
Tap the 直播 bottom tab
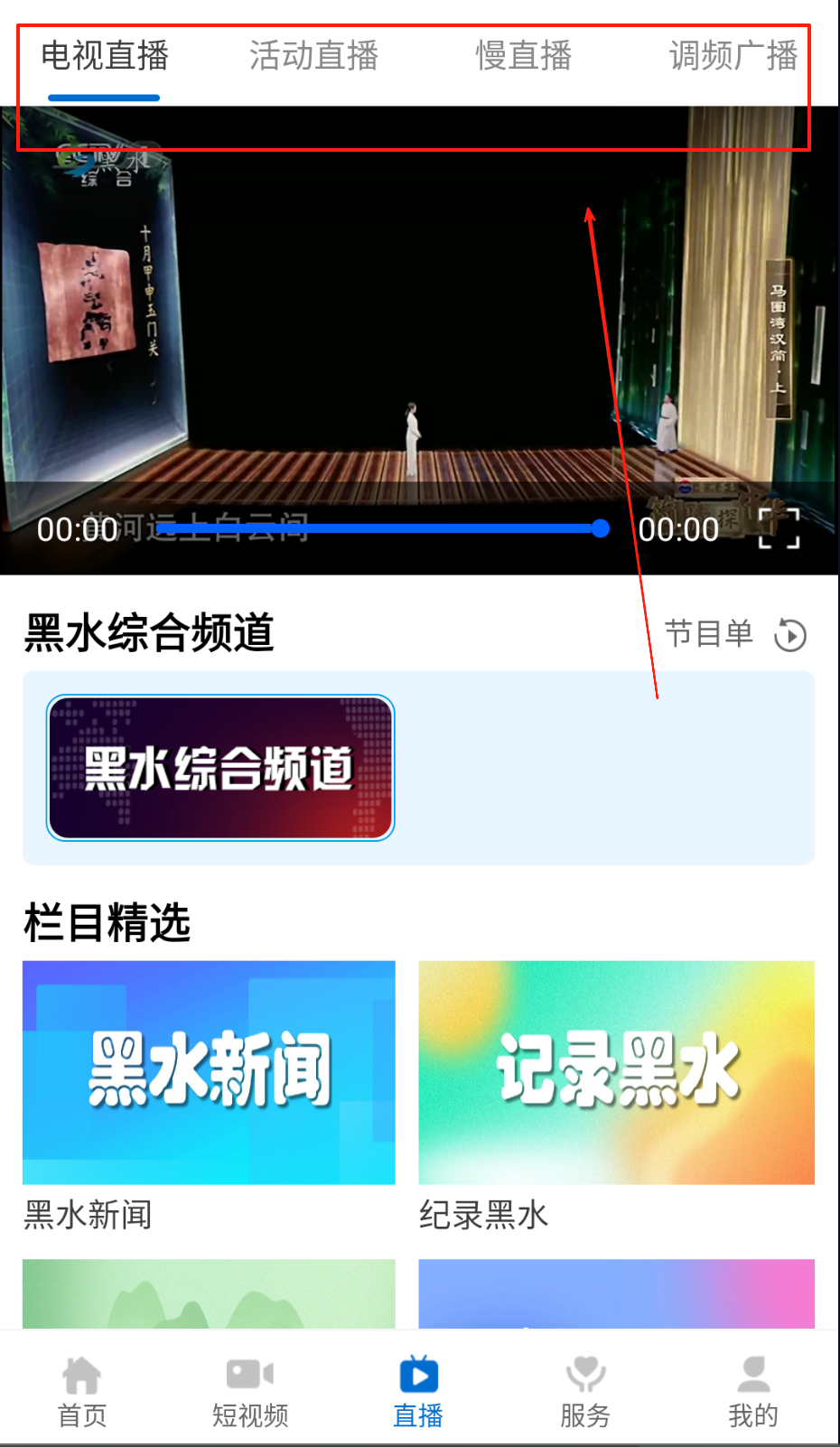[418, 1391]
